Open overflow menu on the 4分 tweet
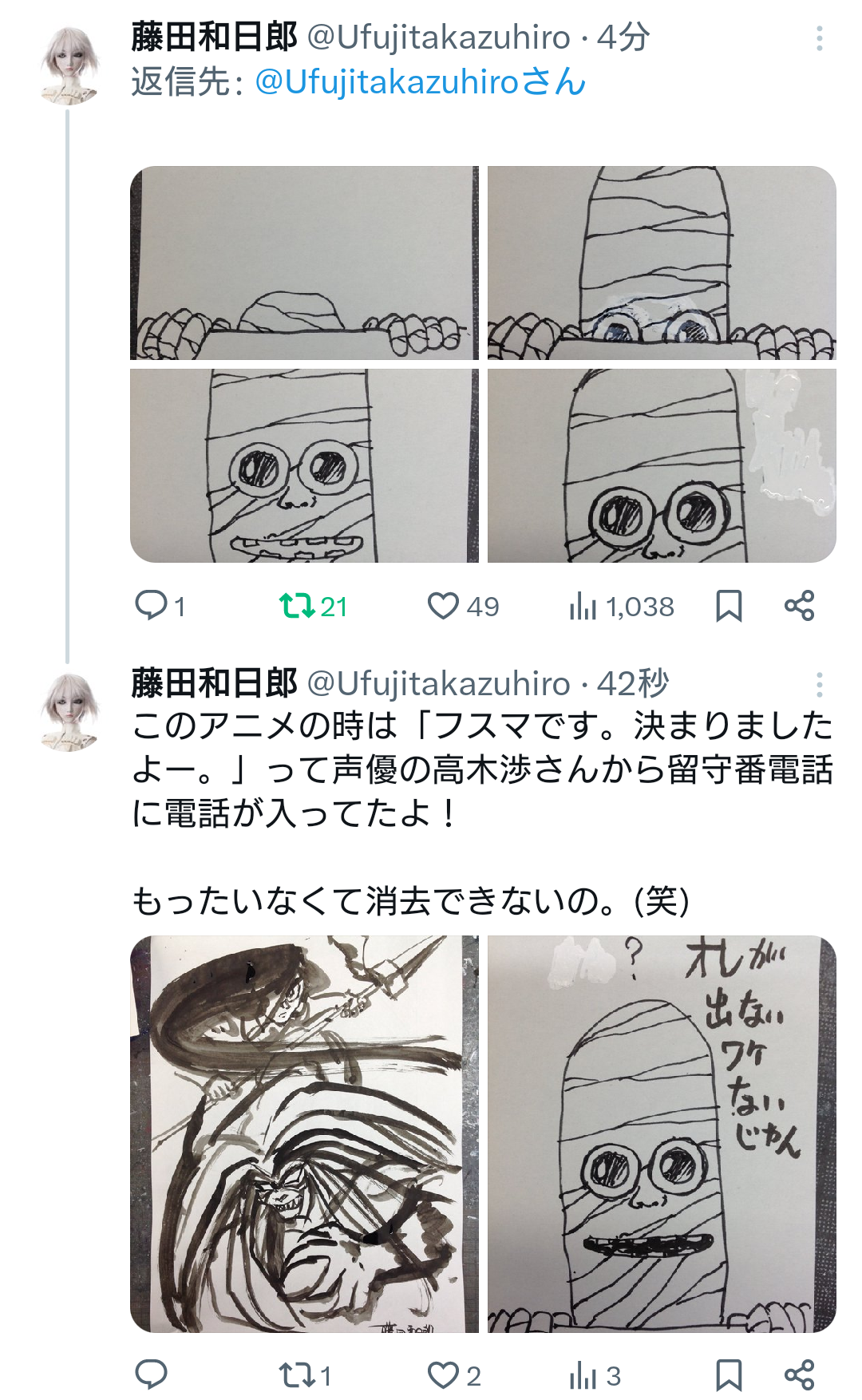Viewport: 862px width, 1400px height. click(x=819, y=38)
